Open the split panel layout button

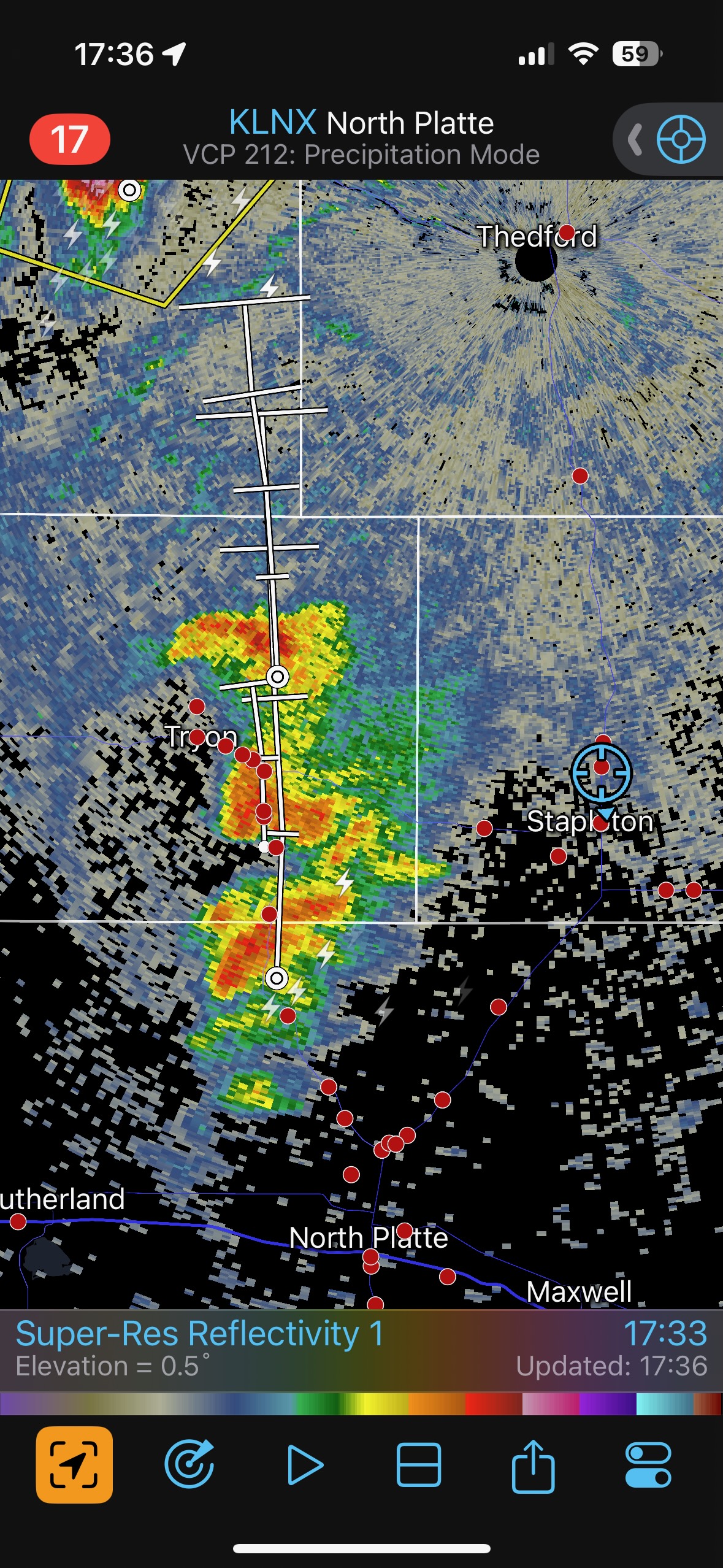[419, 1464]
